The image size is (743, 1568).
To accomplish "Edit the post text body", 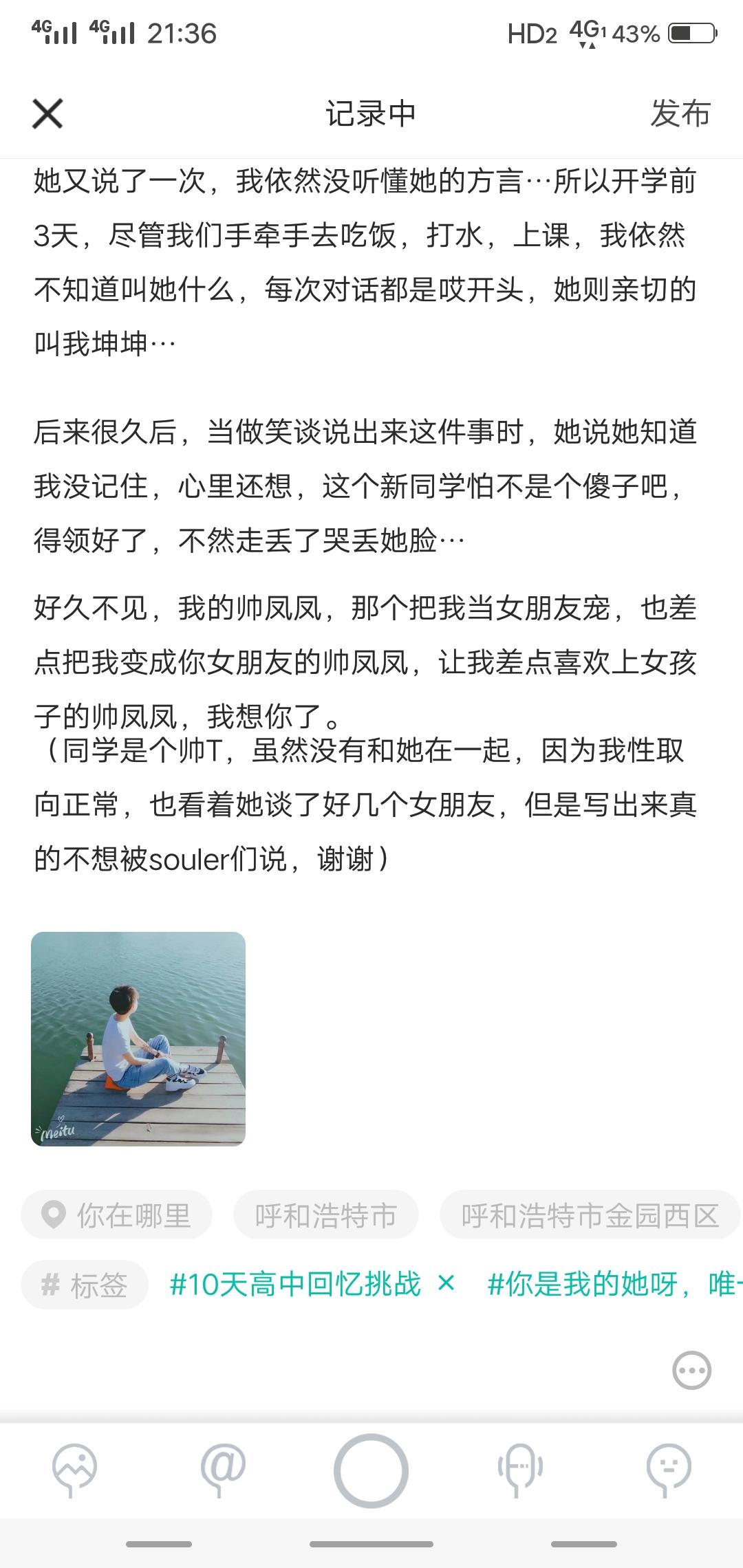I will click(366, 520).
